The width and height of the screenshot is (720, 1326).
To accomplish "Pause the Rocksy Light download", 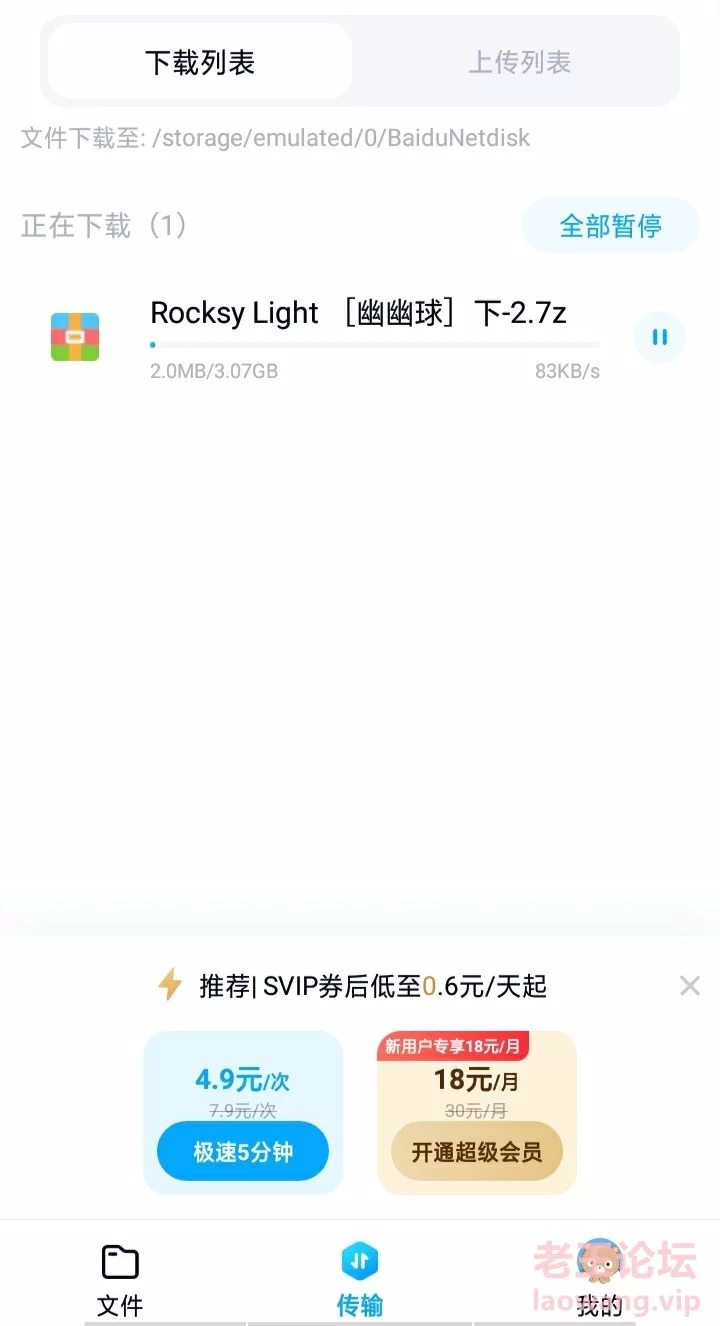I will point(660,337).
